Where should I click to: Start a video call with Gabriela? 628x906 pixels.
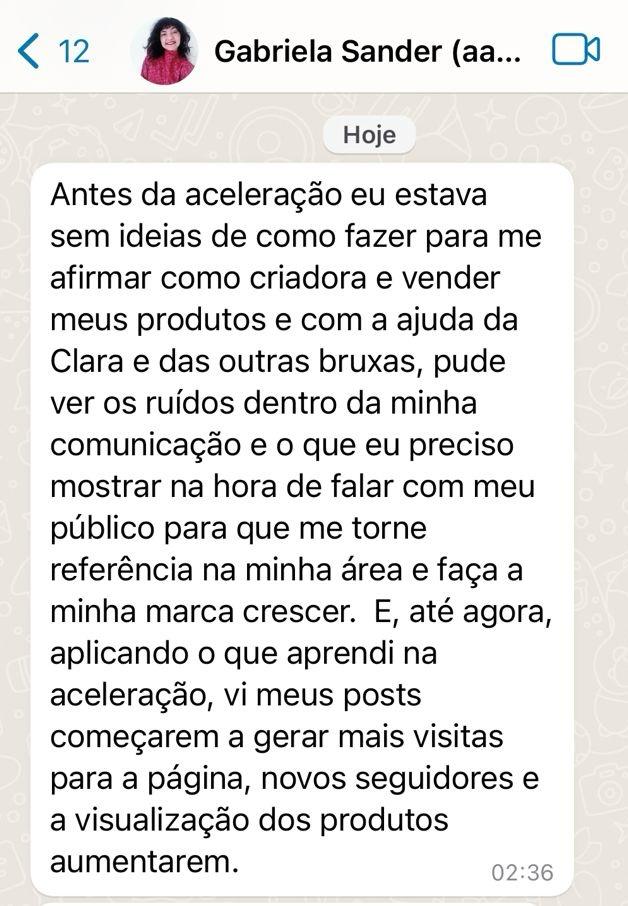pyautogui.click(x=576, y=50)
